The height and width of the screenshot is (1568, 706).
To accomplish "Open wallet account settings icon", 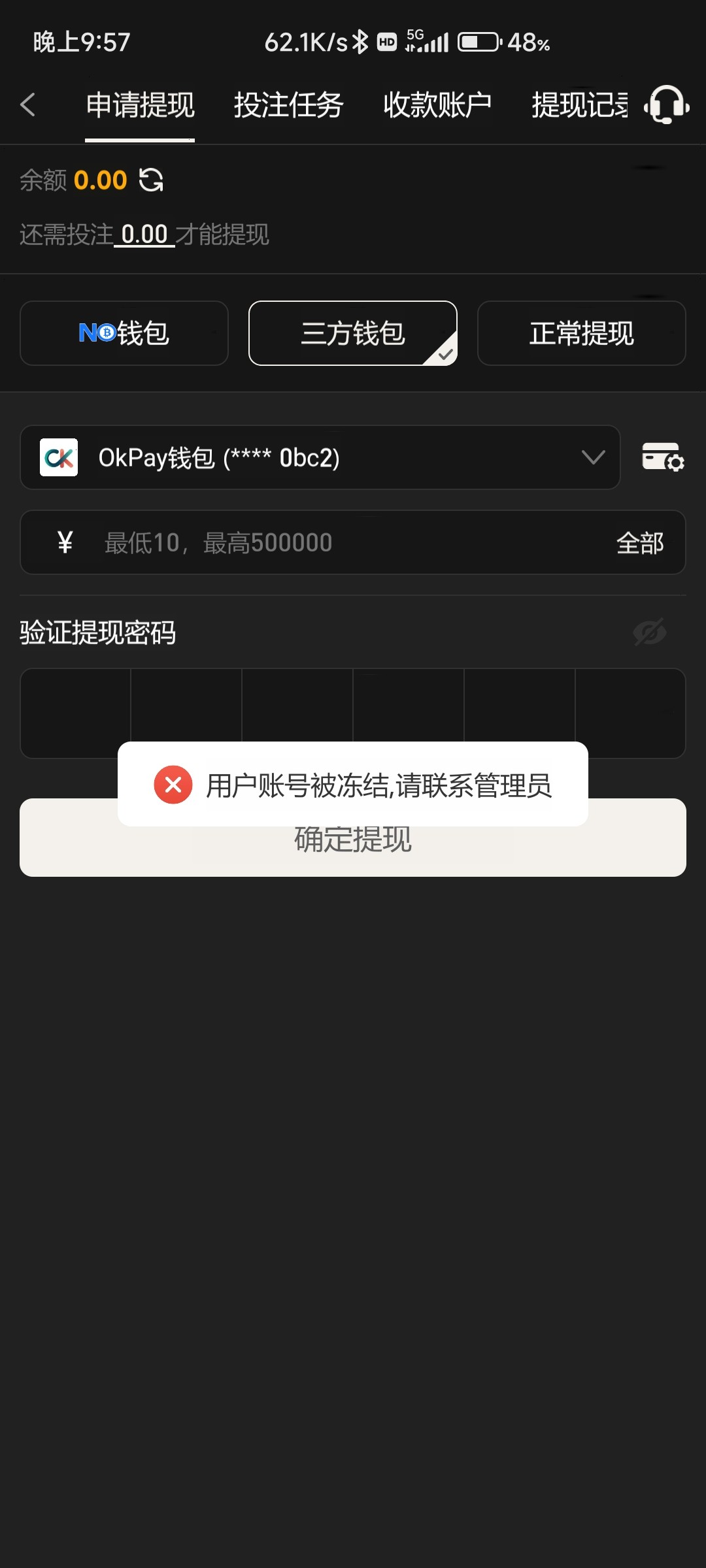I will coord(662,457).
